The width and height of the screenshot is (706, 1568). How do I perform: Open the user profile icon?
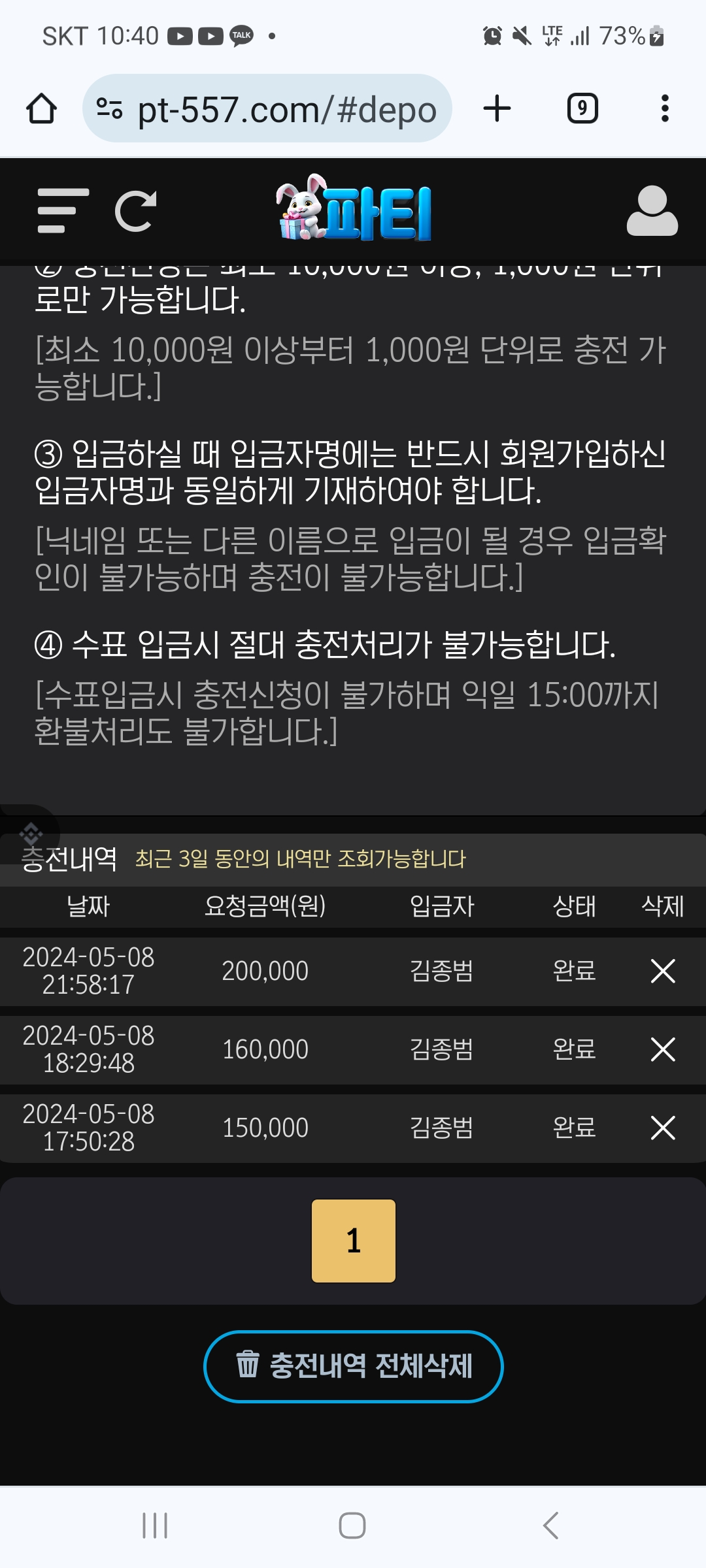652,211
